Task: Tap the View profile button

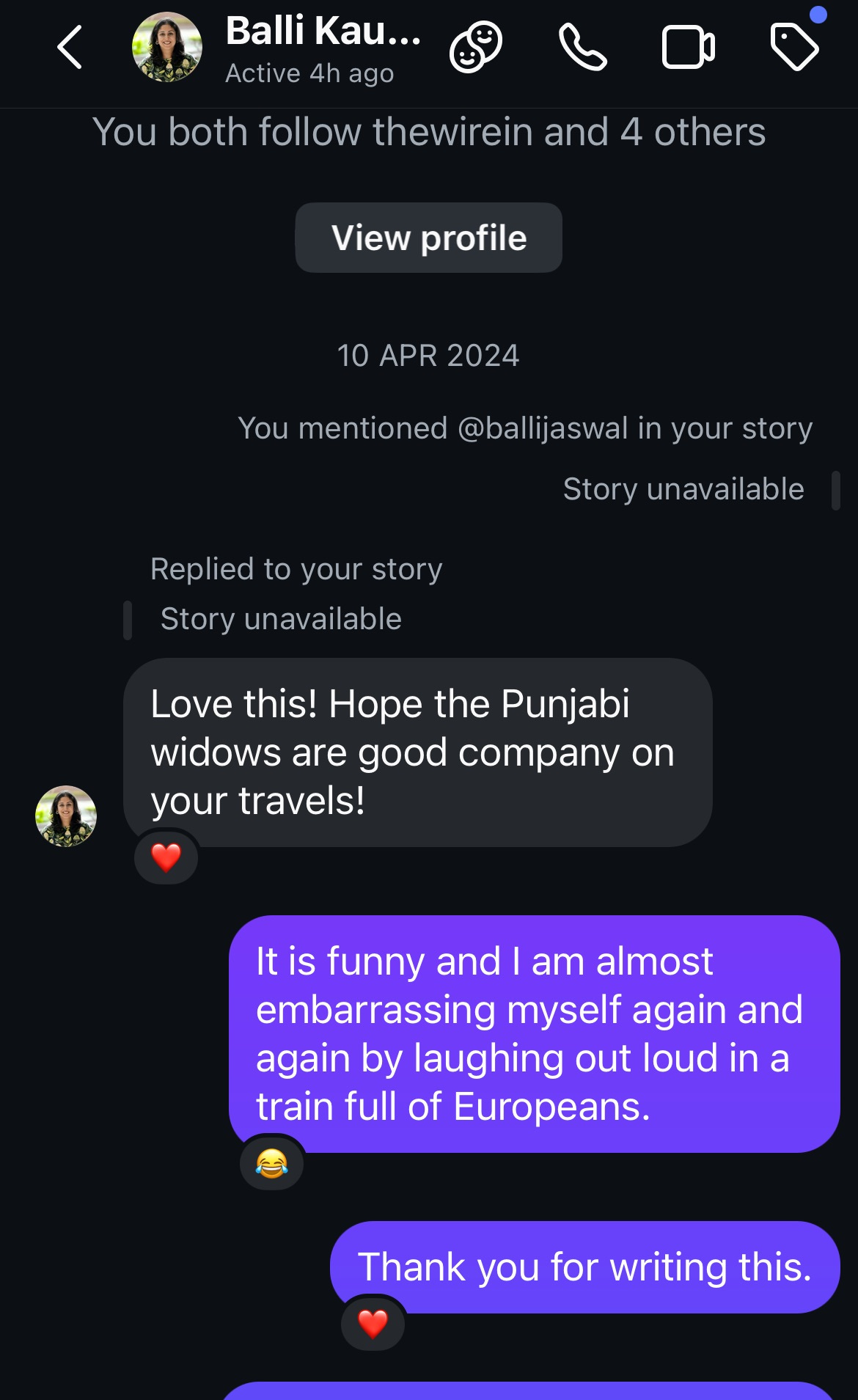Action: click(429, 238)
